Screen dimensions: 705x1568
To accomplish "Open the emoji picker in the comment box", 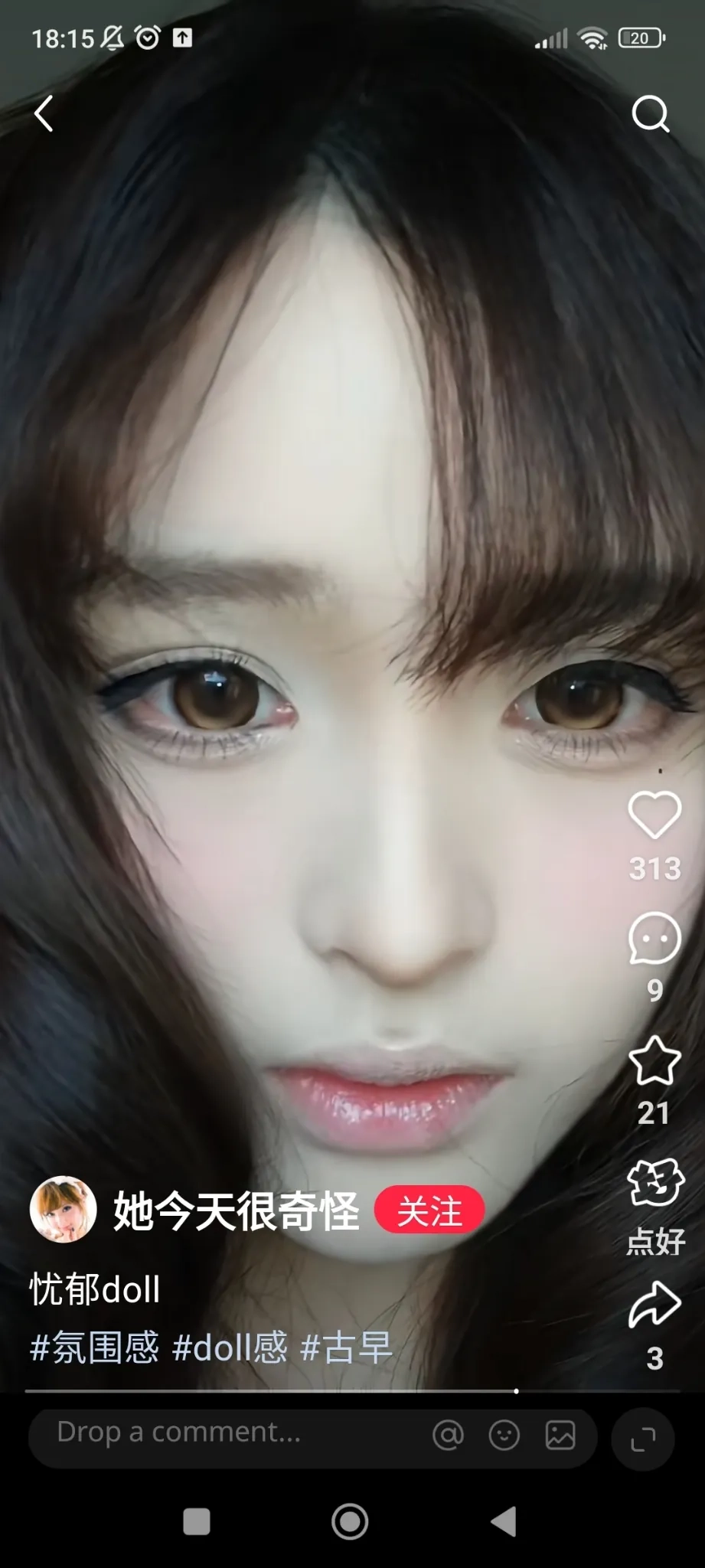I will coord(504,1435).
